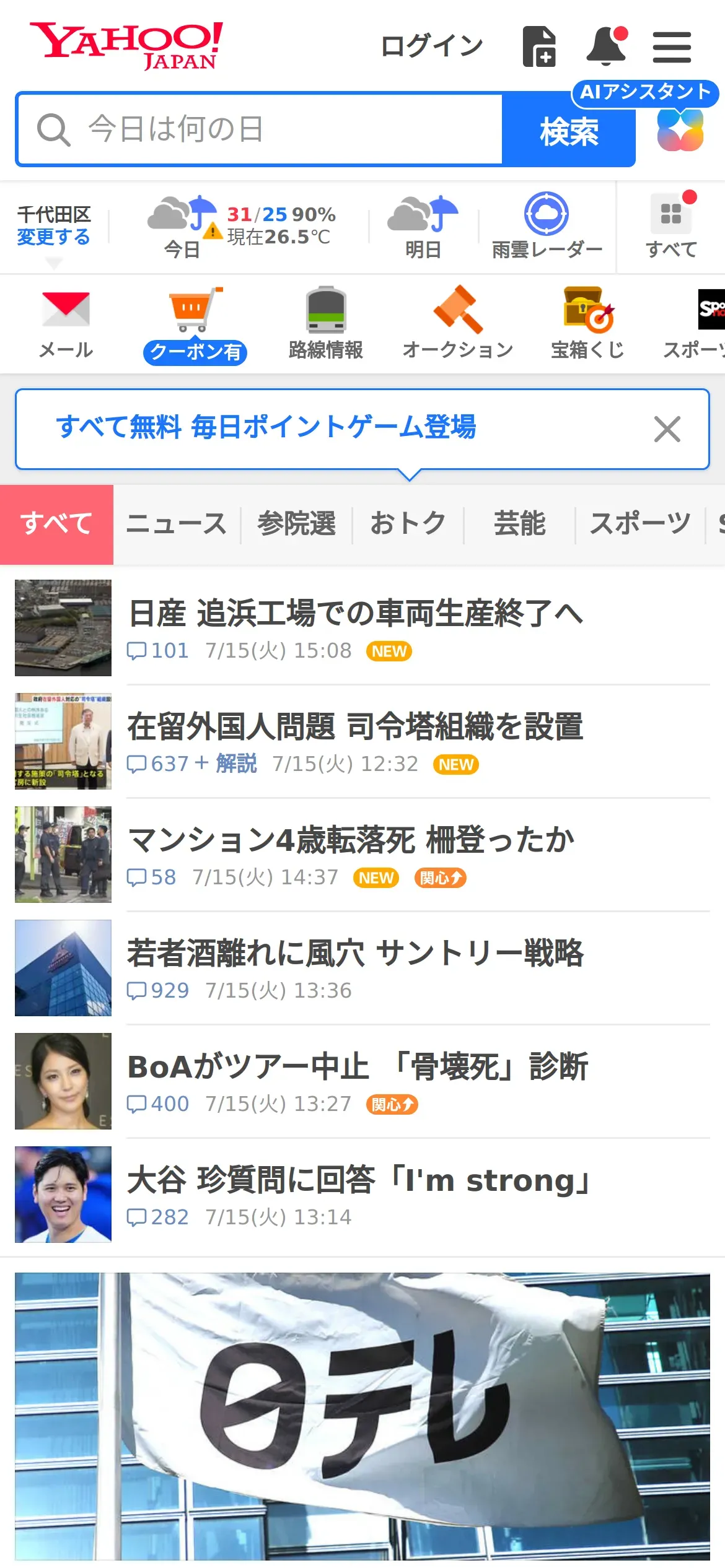Image resolution: width=725 pixels, height=1568 pixels.
Task: Open the document-plus icon in header
Action: coord(539,46)
